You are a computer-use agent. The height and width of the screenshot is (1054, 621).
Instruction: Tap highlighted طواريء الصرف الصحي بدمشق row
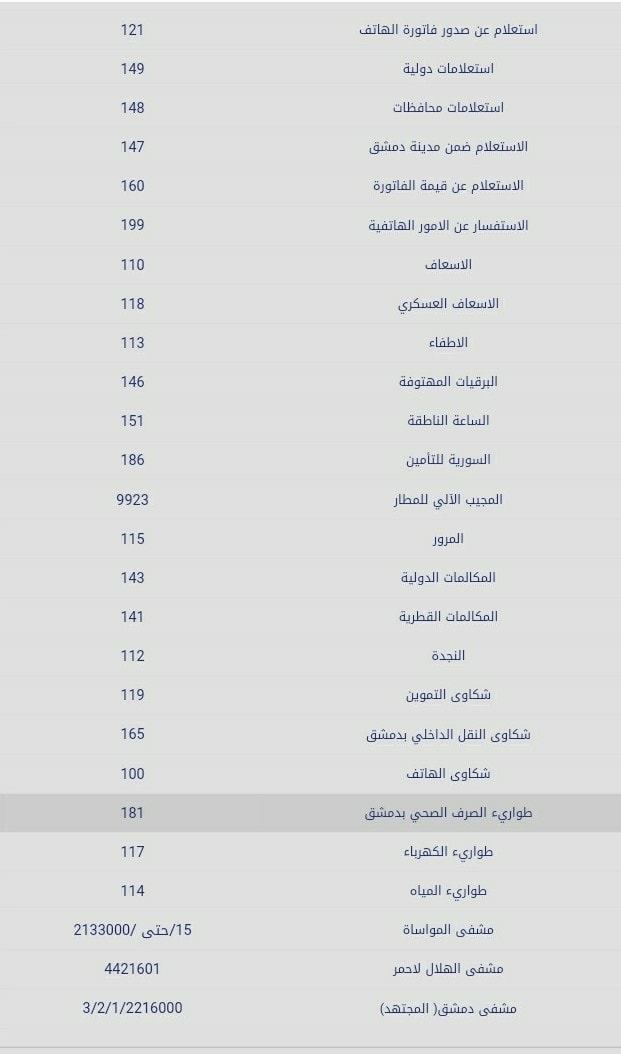coord(310,813)
